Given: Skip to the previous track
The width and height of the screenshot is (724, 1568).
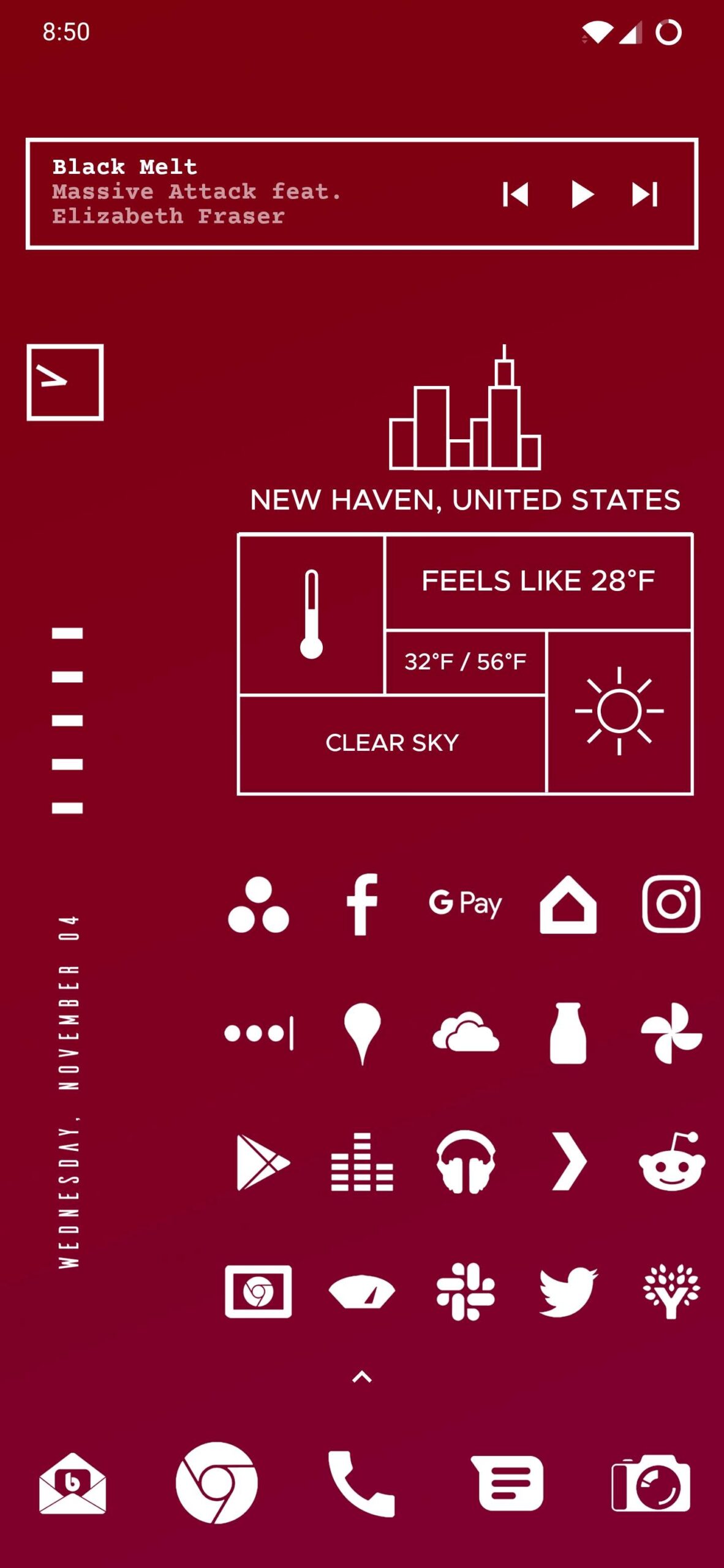Looking at the screenshot, I should coord(515,195).
